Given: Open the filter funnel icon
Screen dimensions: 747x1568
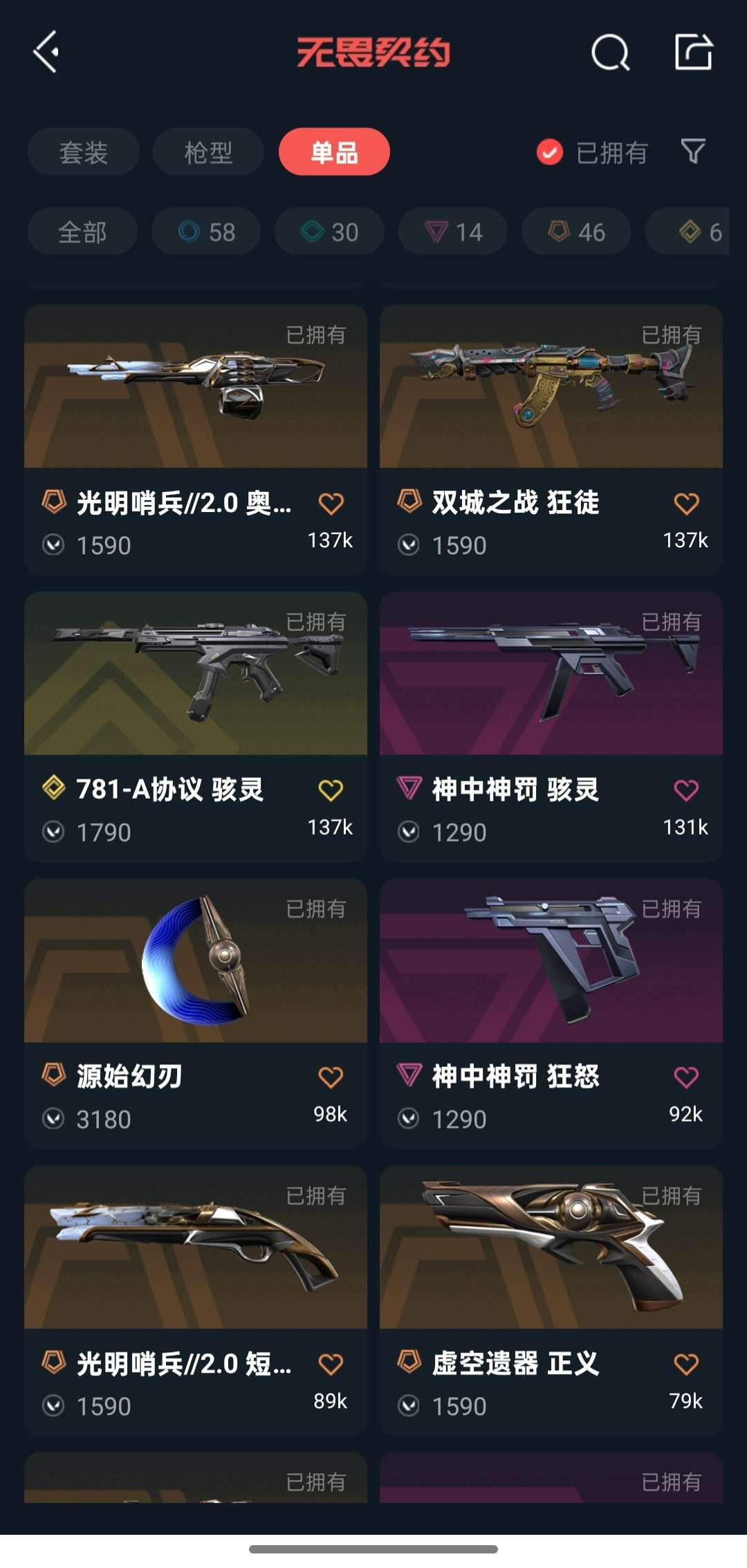Looking at the screenshot, I should pos(693,152).
